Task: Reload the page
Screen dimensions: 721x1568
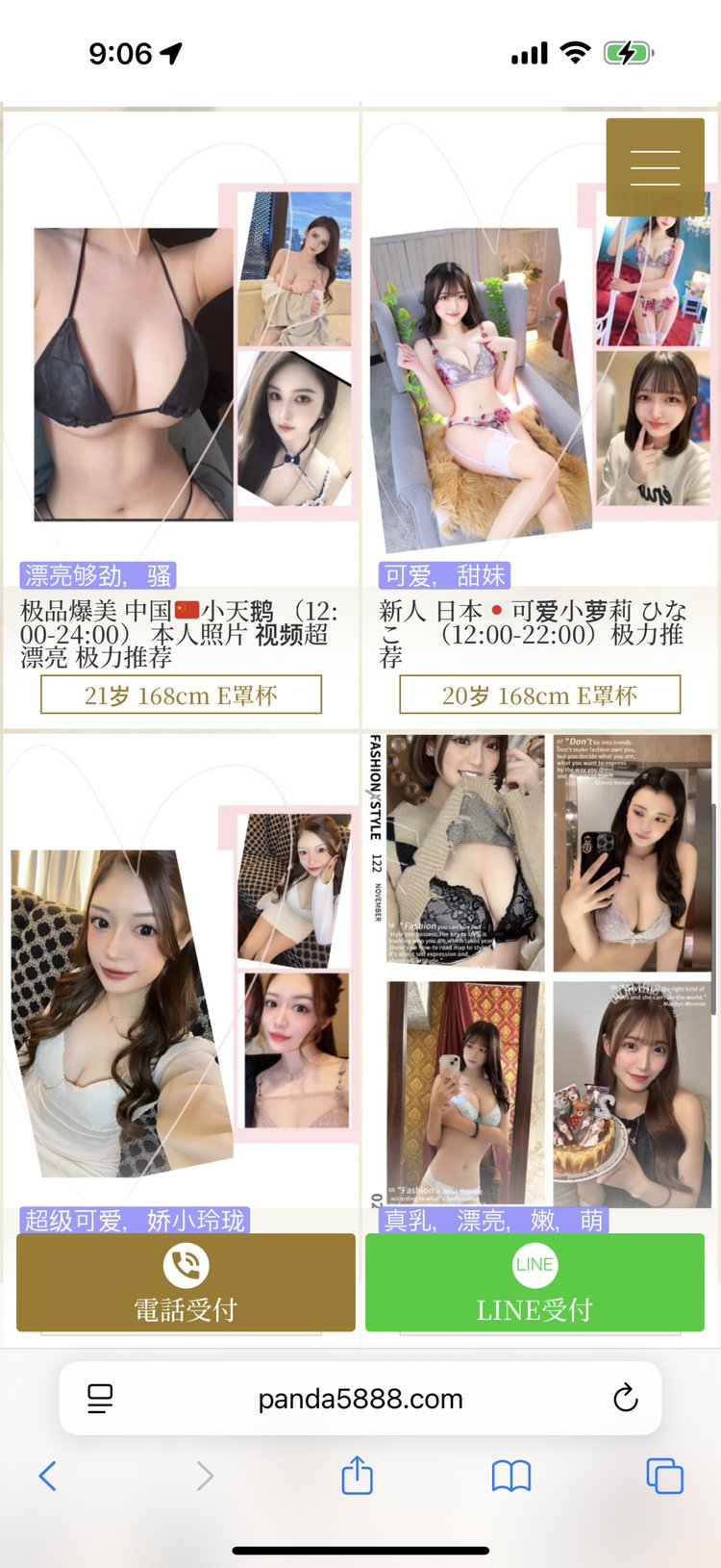Action: 625,1398
